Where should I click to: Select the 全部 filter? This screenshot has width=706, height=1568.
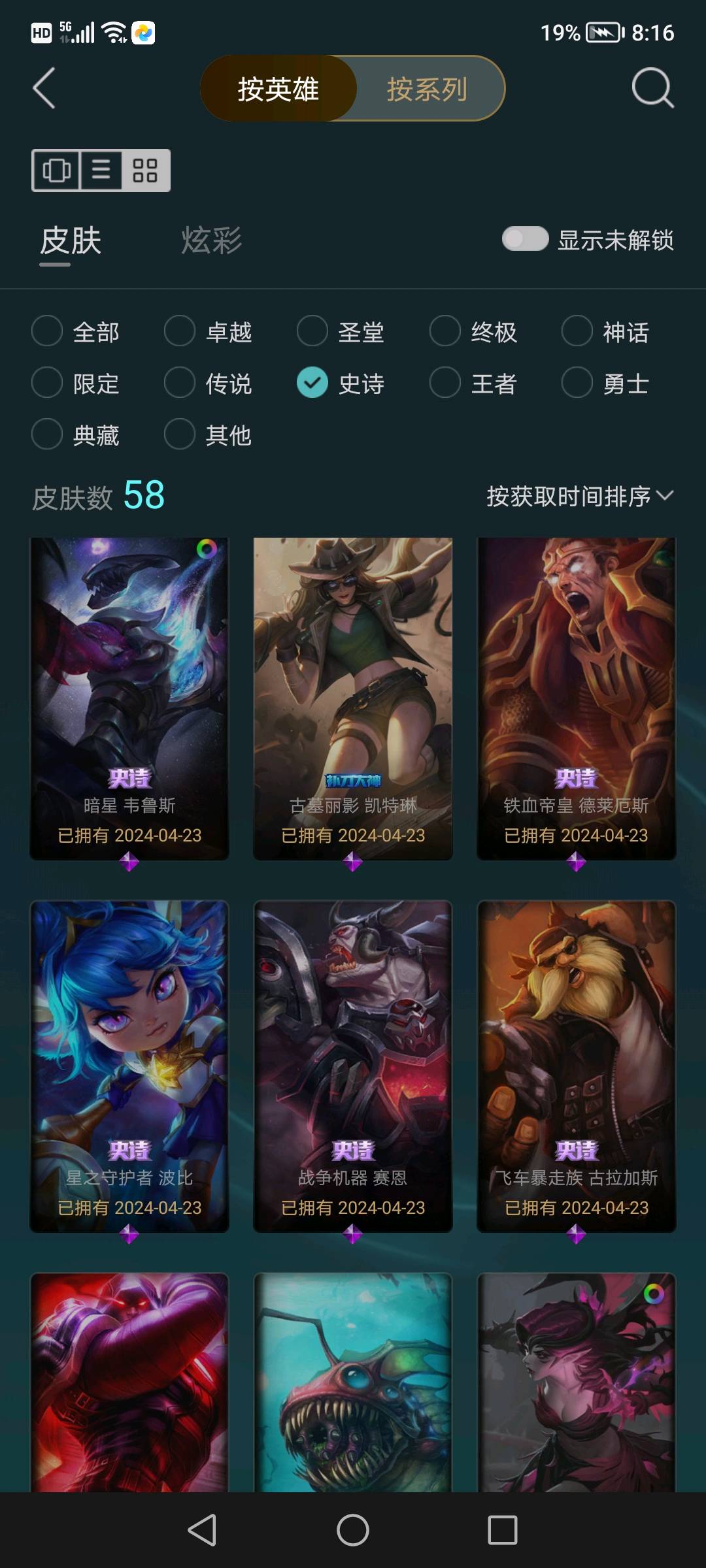pyautogui.click(x=47, y=331)
